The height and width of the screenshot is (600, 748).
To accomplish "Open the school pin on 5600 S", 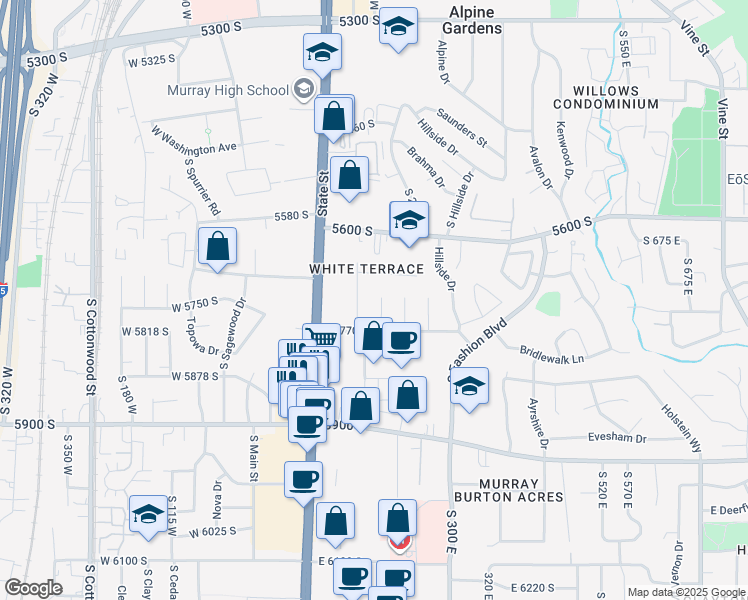I will (x=408, y=221).
